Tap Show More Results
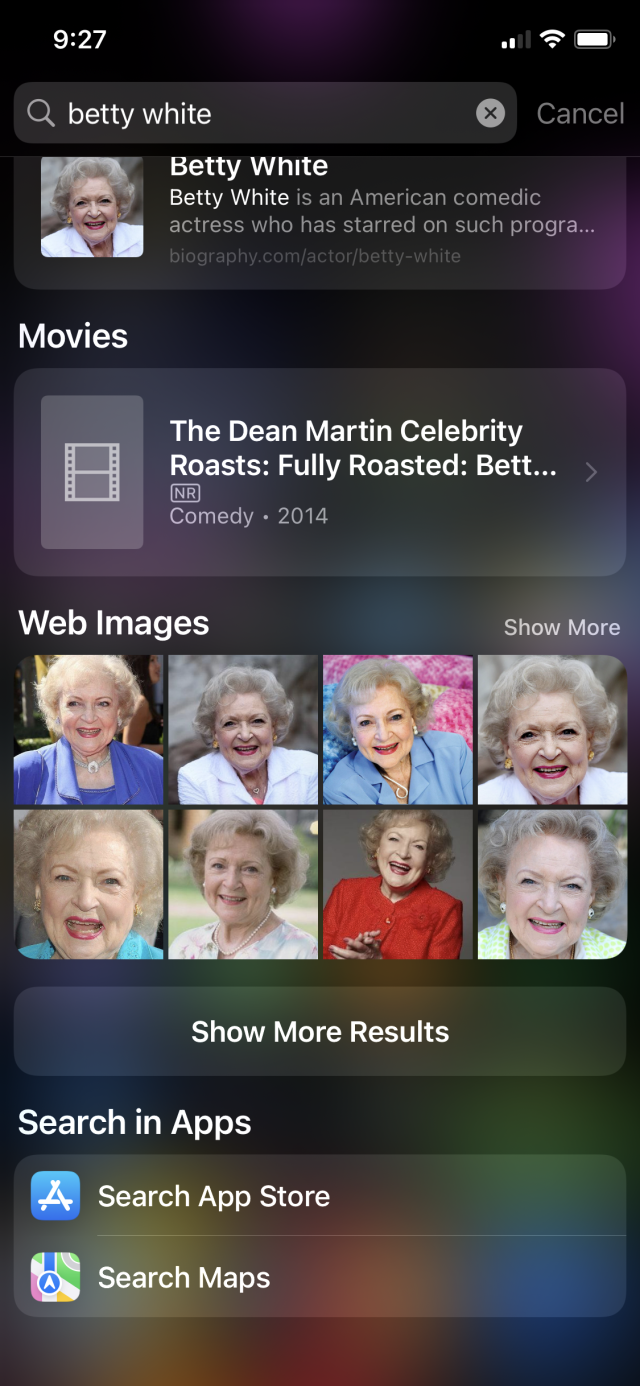 click(320, 1032)
